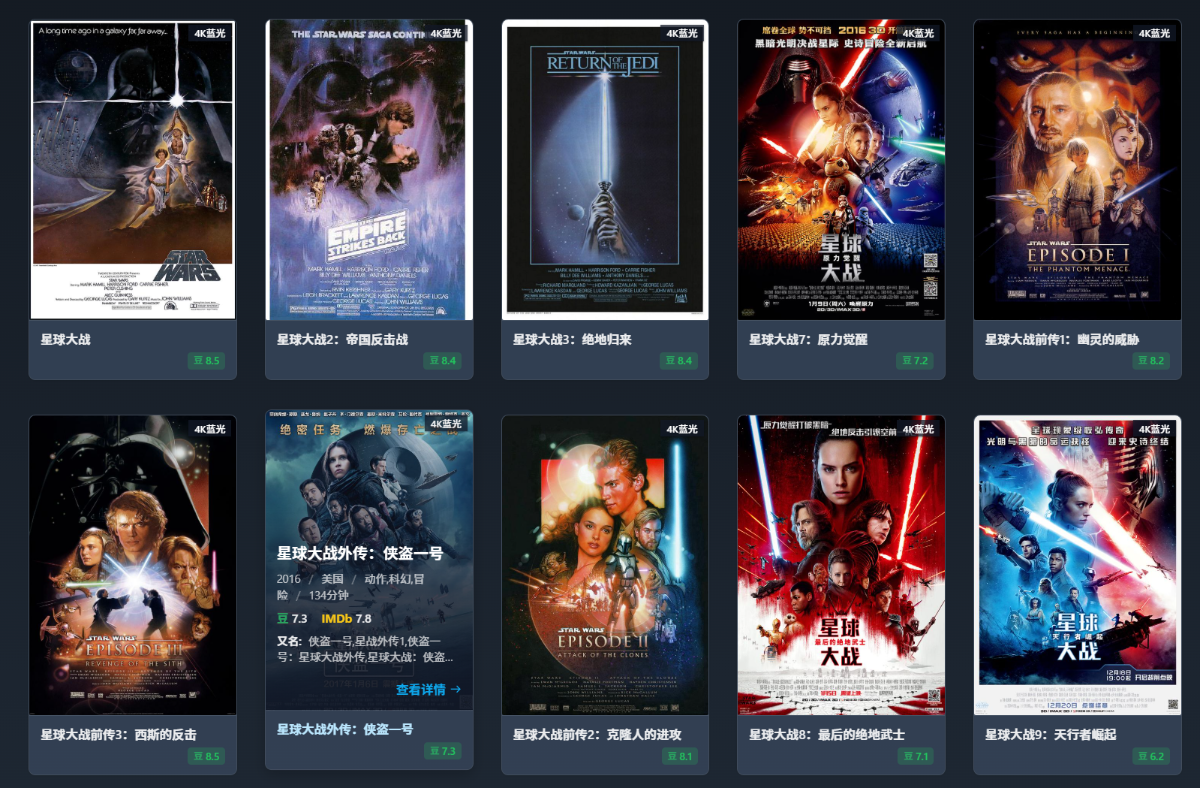Tap 查看详情 link on 侠盗一号
The width and height of the screenshot is (1200, 788).
(x=428, y=689)
